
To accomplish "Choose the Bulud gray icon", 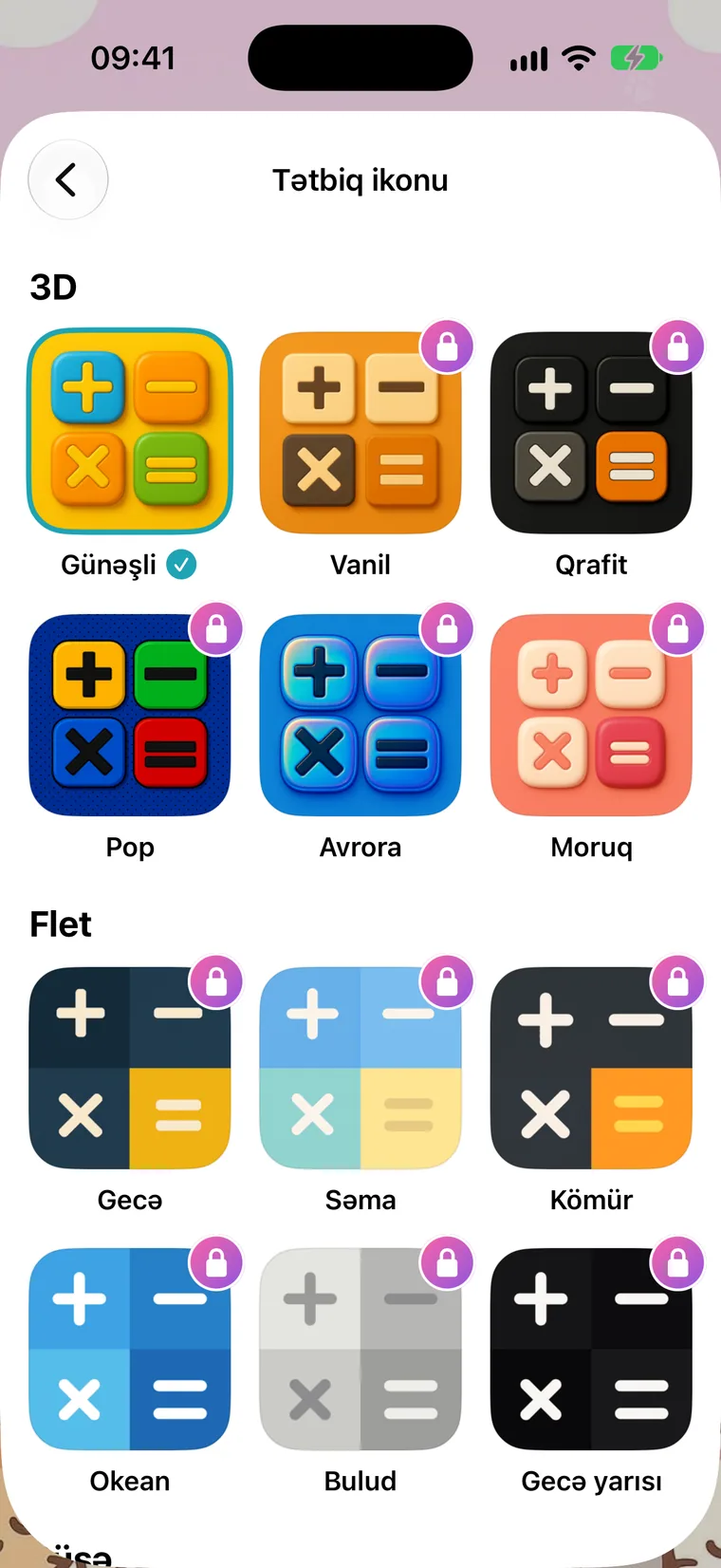I will pyautogui.click(x=360, y=1349).
